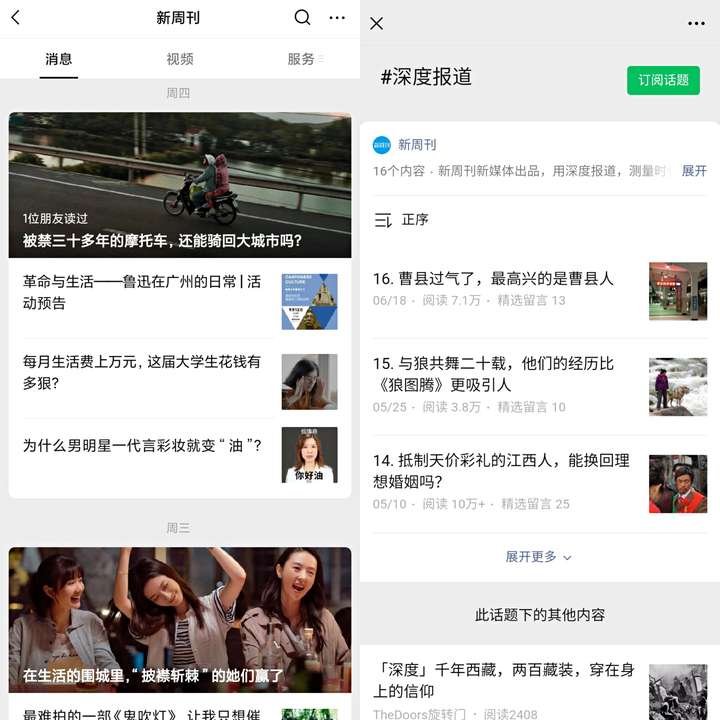
Task: Open 新周刊 overflow menu
Action: pos(337,18)
